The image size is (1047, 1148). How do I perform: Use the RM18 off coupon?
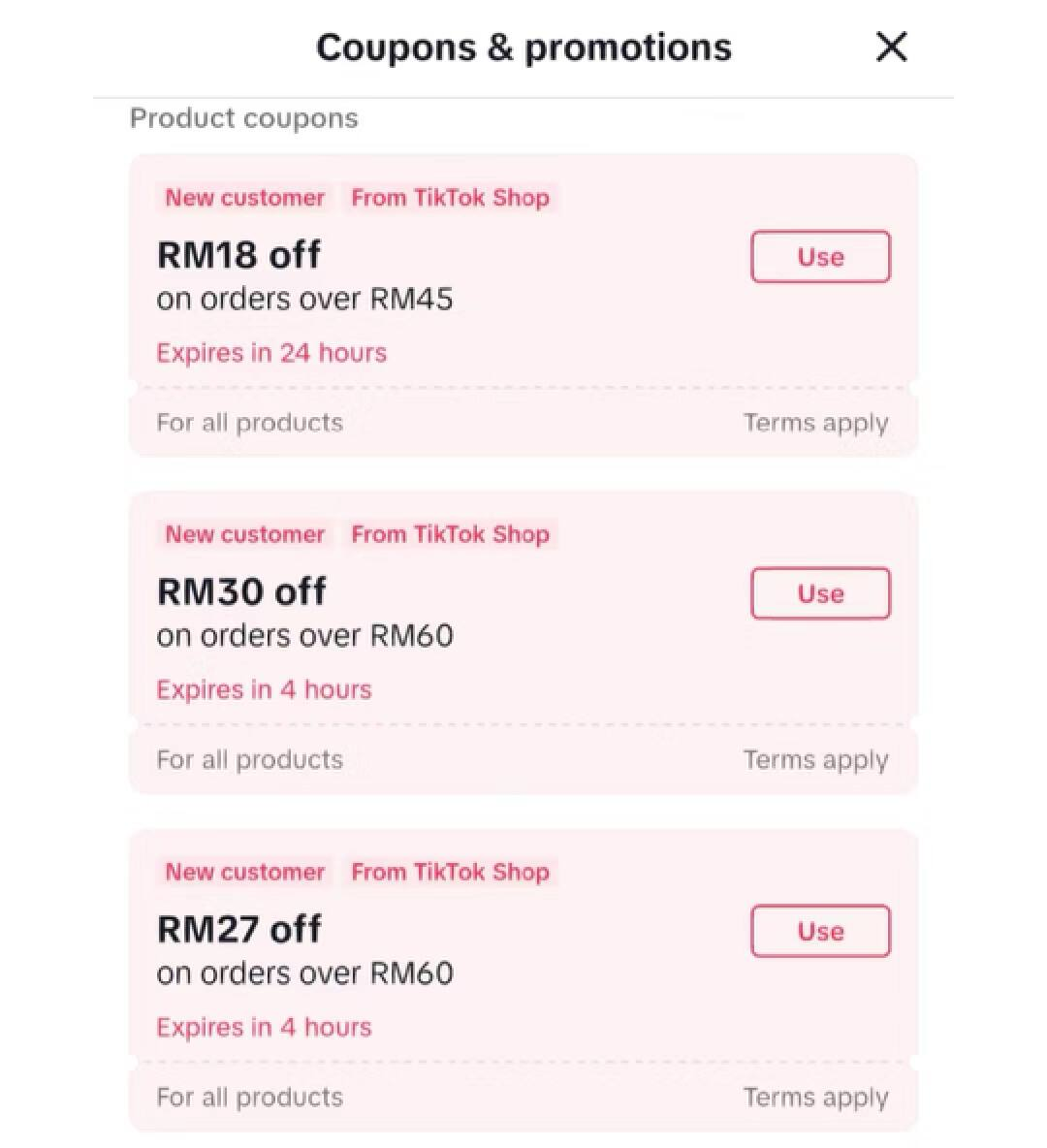[x=820, y=257]
